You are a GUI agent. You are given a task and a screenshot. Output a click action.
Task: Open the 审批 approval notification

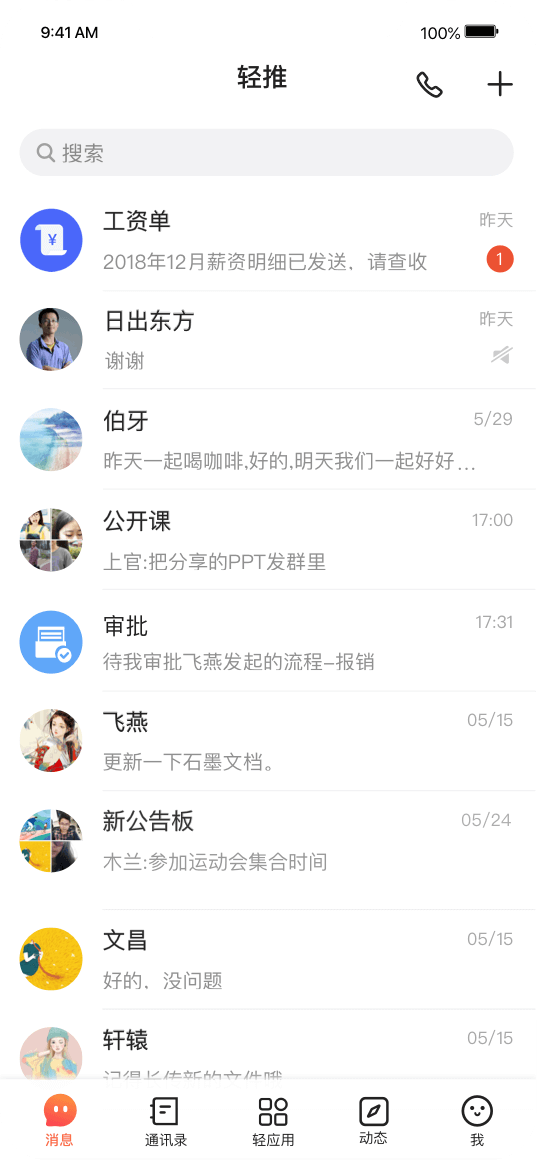pyautogui.click(x=269, y=641)
